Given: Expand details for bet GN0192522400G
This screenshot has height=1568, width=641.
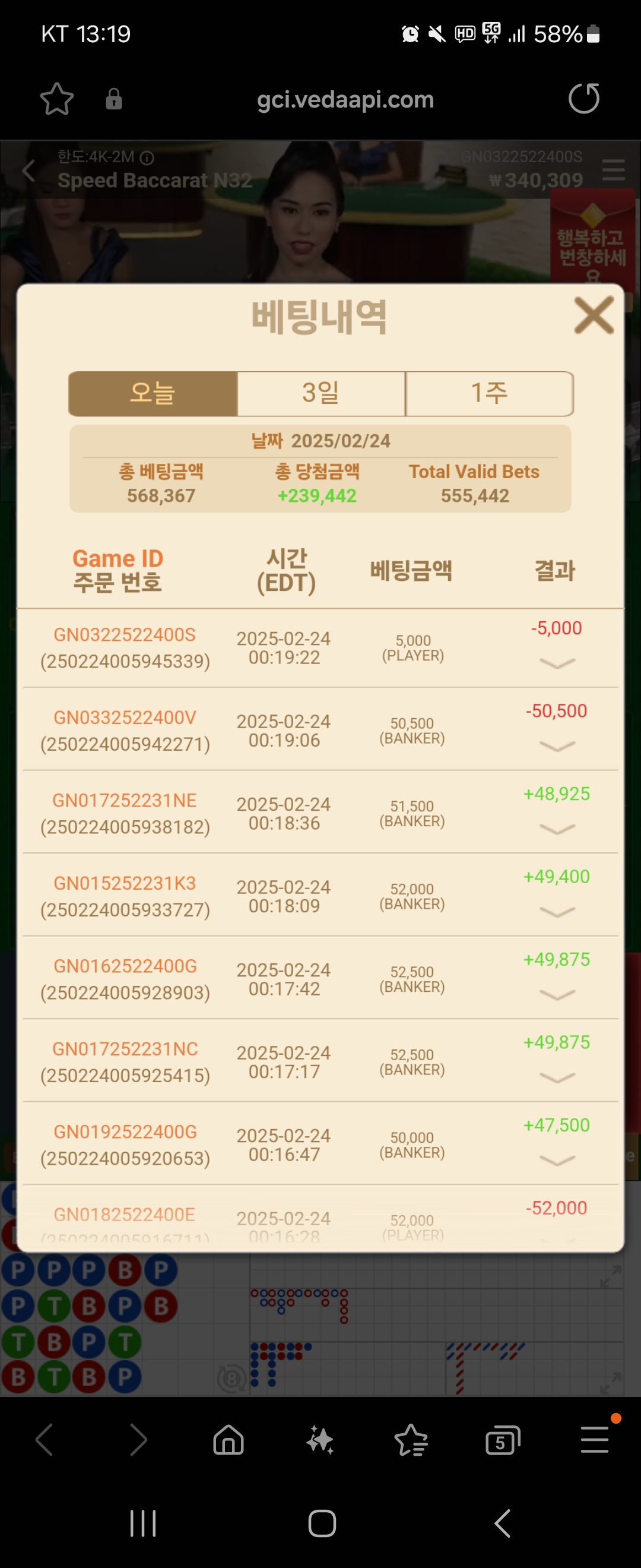Looking at the screenshot, I should [557, 1160].
